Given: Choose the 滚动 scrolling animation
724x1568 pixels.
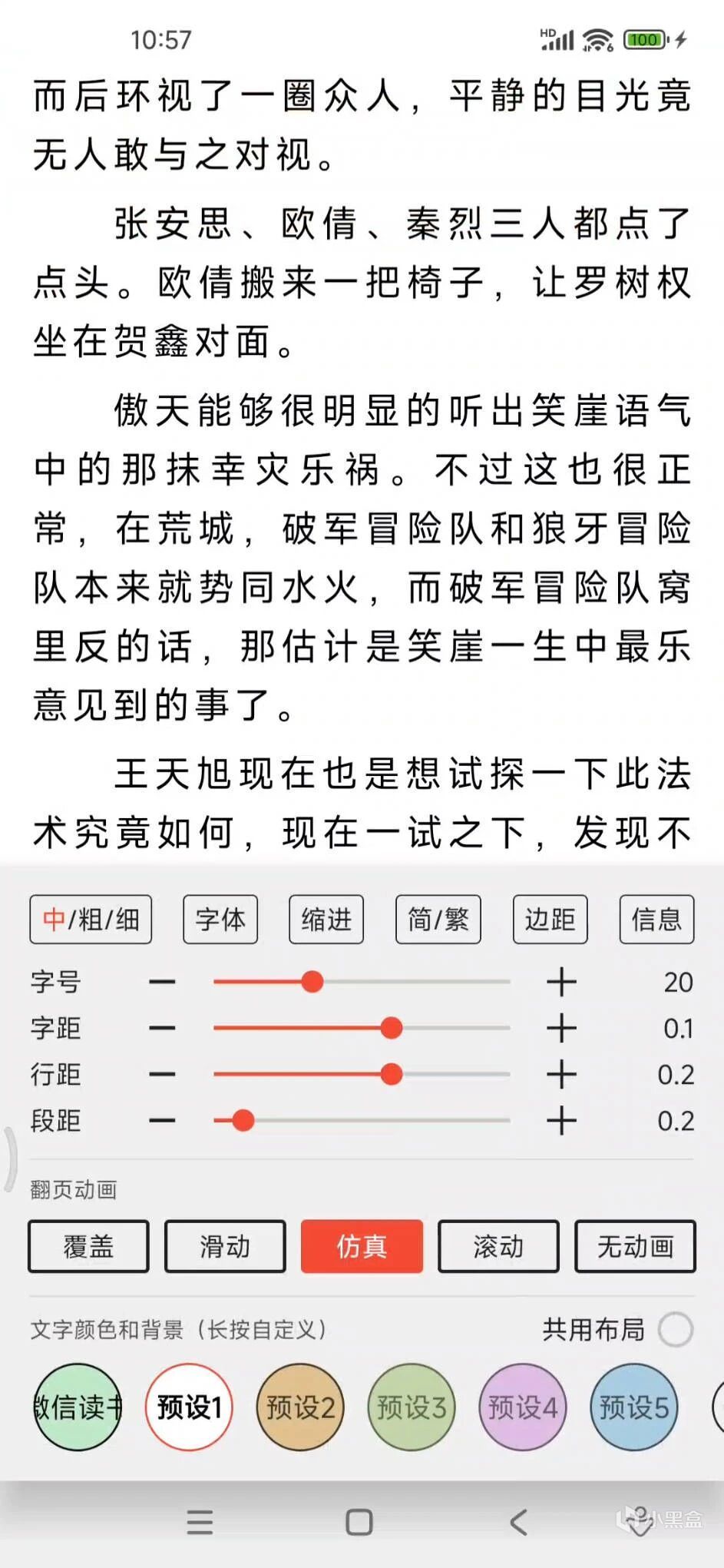Looking at the screenshot, I should click(498, 1246).
